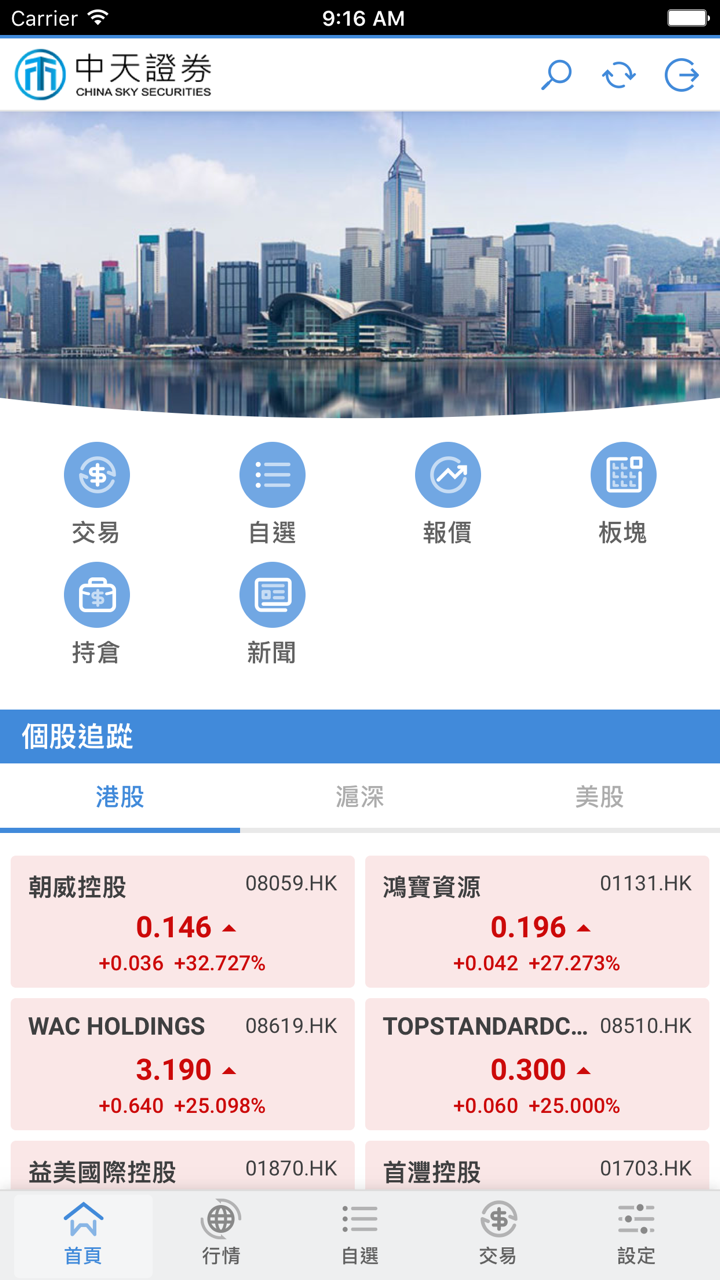The width and height of the screenshot is (720, 1280).
Task: Select the 港股 tab in 個股追蹤
Action: coord(119,797)
